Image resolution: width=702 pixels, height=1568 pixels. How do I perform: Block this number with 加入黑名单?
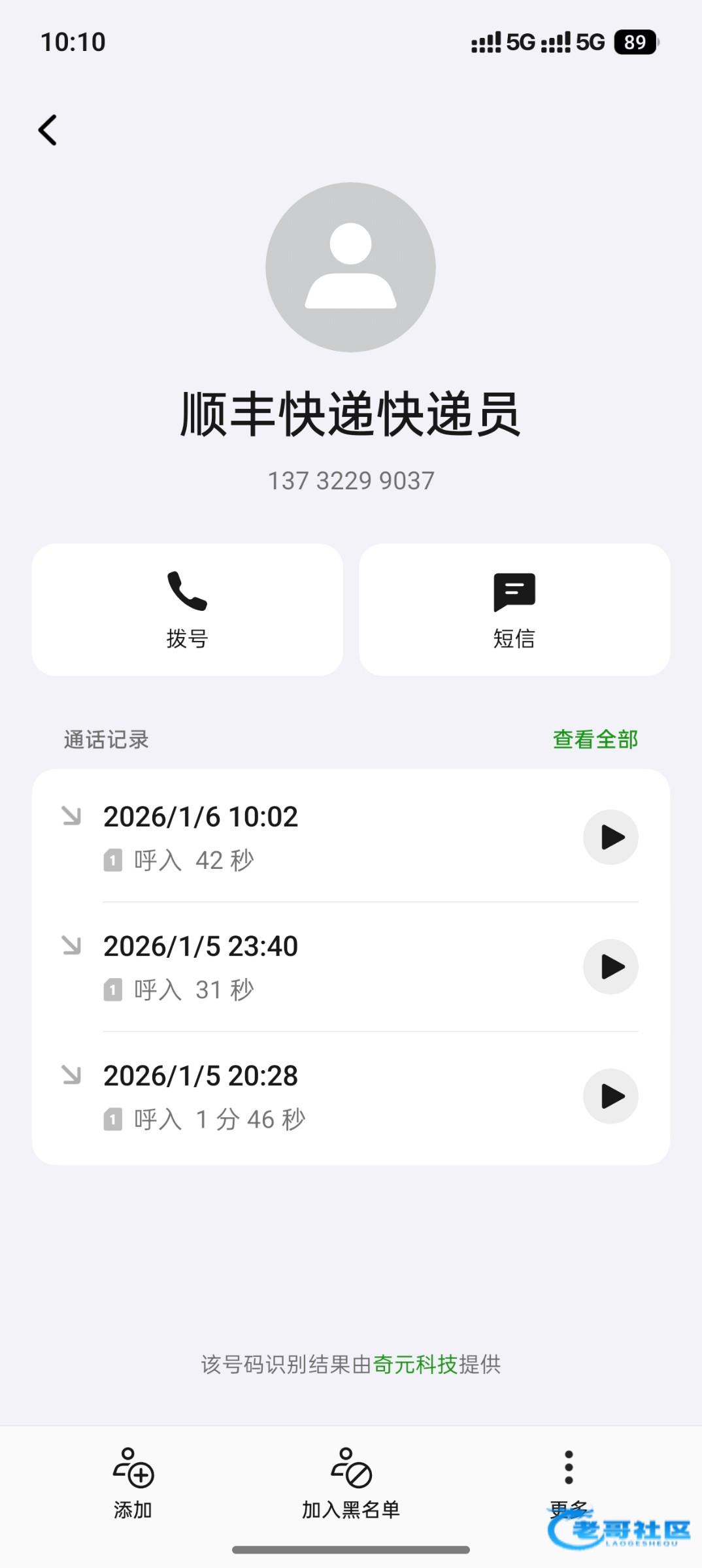(351, 1483)
